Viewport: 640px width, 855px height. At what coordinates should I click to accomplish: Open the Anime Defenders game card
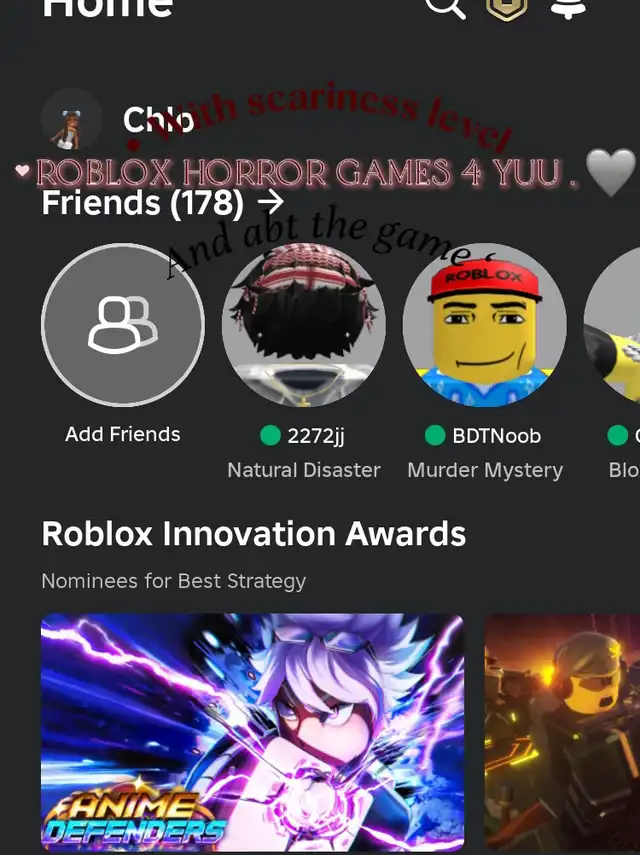(x=252, y=734)
